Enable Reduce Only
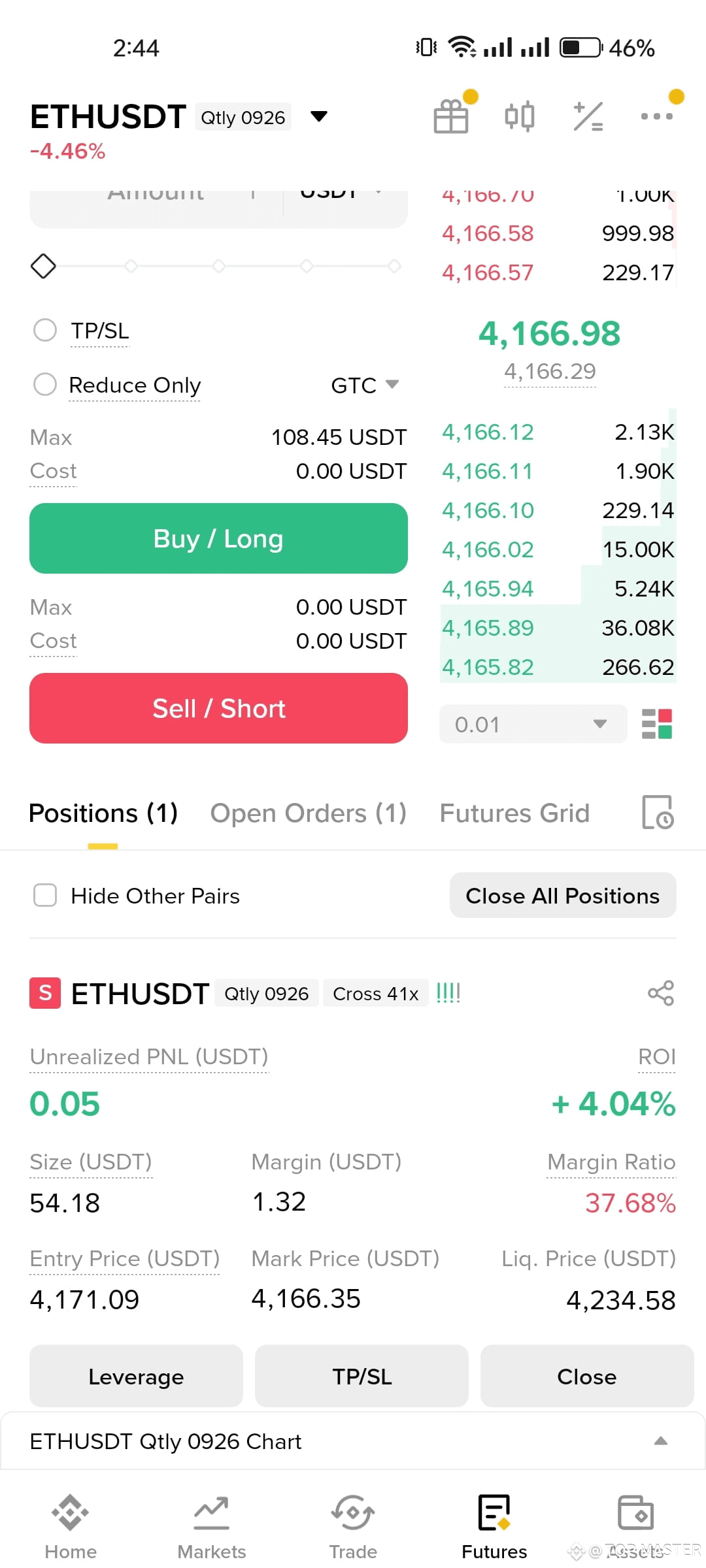This screenshot has width=706, height=1568. click(45, 384)
